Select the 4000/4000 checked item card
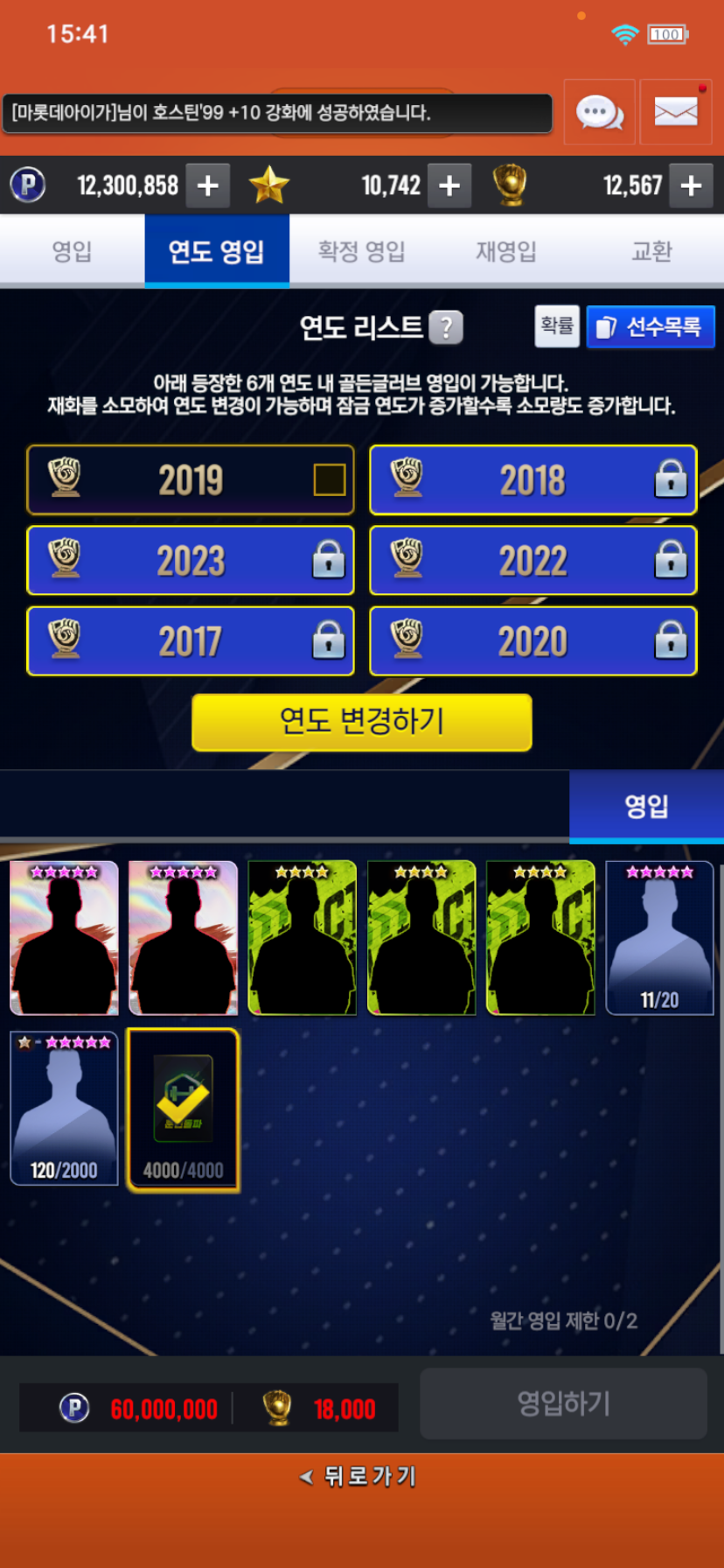 (183, 1109)
